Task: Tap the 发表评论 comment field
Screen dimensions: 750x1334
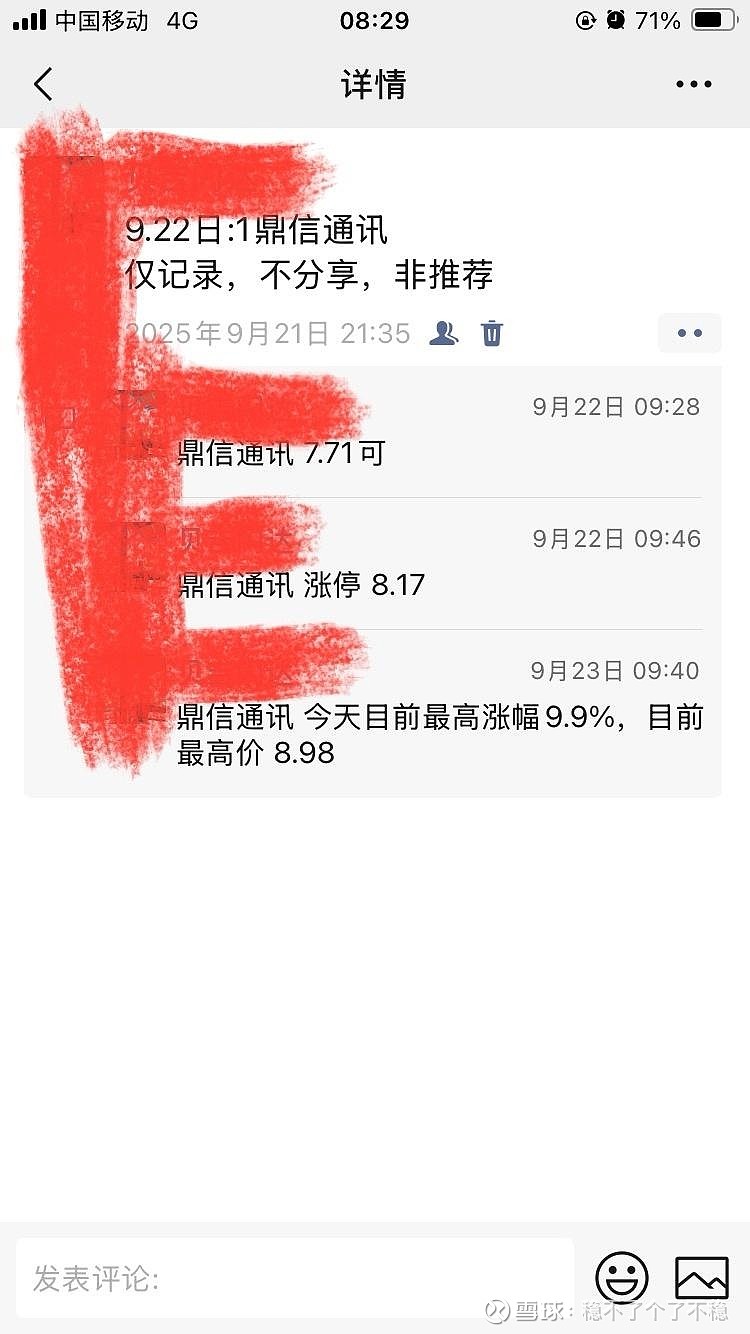Action: (295, 1278)
